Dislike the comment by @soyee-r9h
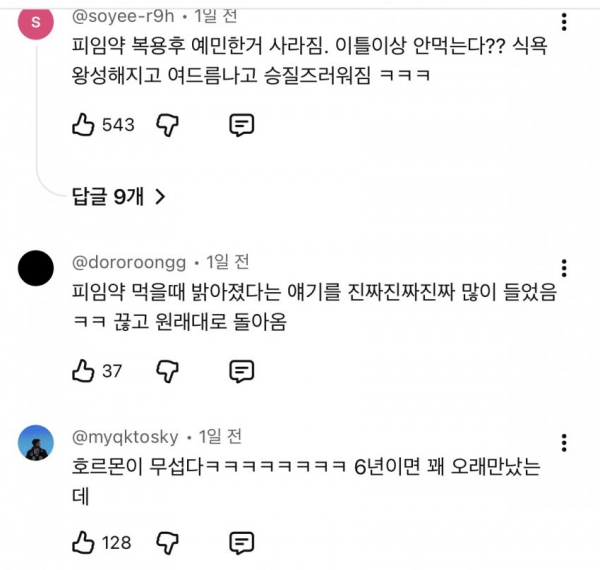This screenshot has height=570, width=600. [x=168, y=125]
